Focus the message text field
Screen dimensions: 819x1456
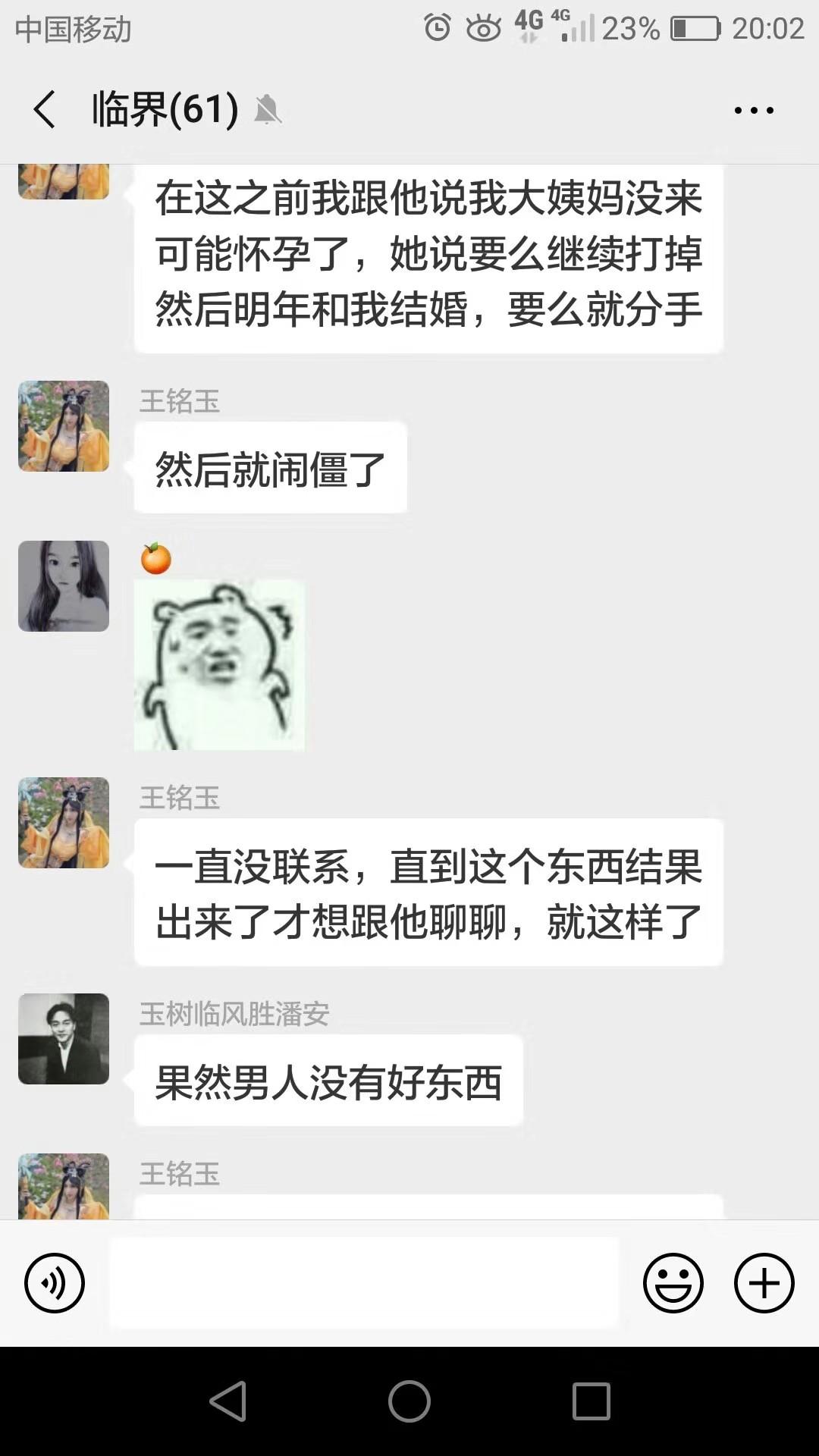(364, 1283)
